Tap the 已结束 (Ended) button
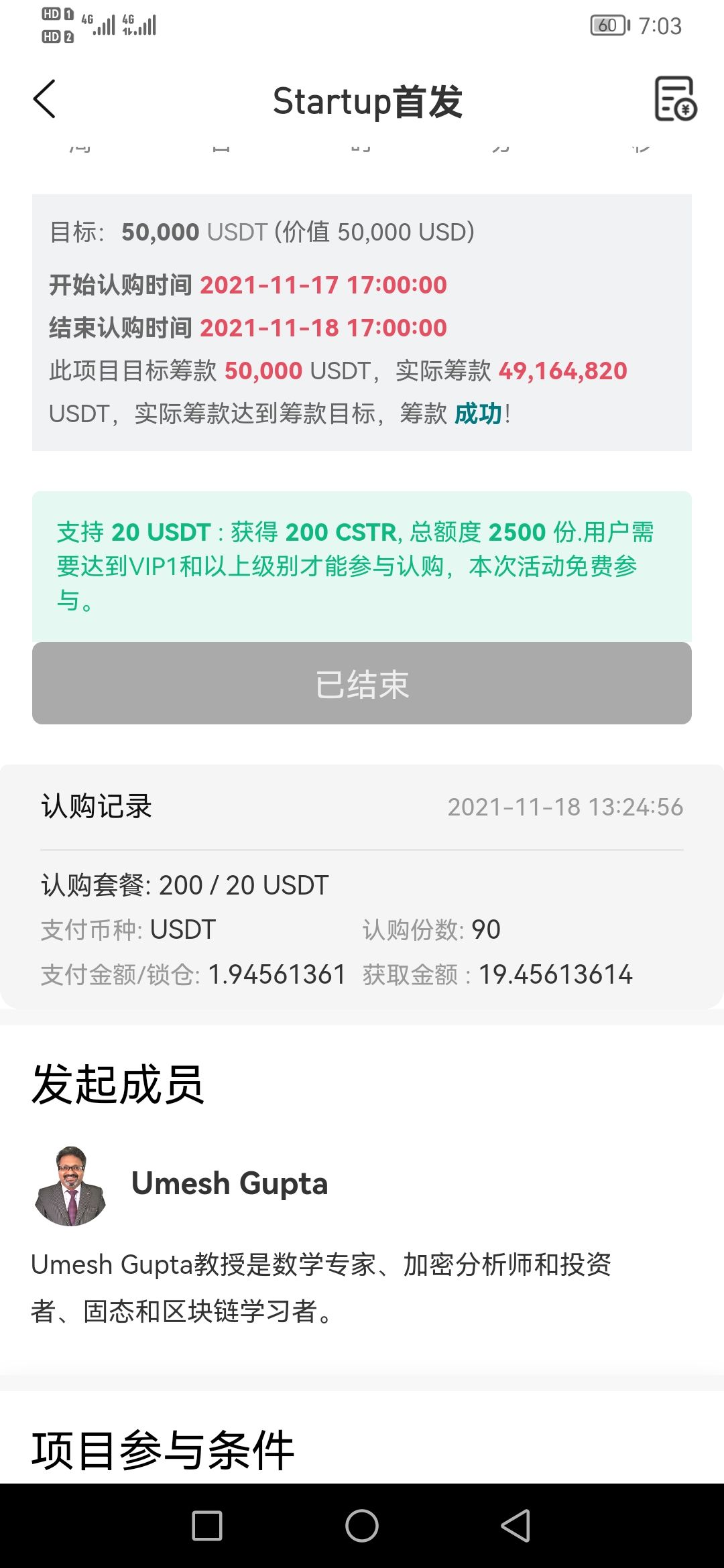724x1568 pixels. [361, 682]
